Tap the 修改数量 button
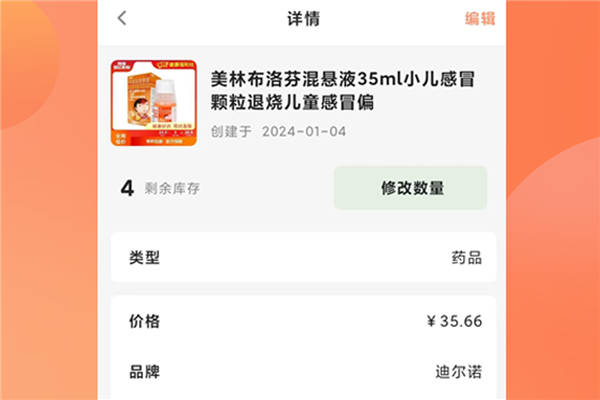This screenshot has width=600, height=400. coord(411,188)
